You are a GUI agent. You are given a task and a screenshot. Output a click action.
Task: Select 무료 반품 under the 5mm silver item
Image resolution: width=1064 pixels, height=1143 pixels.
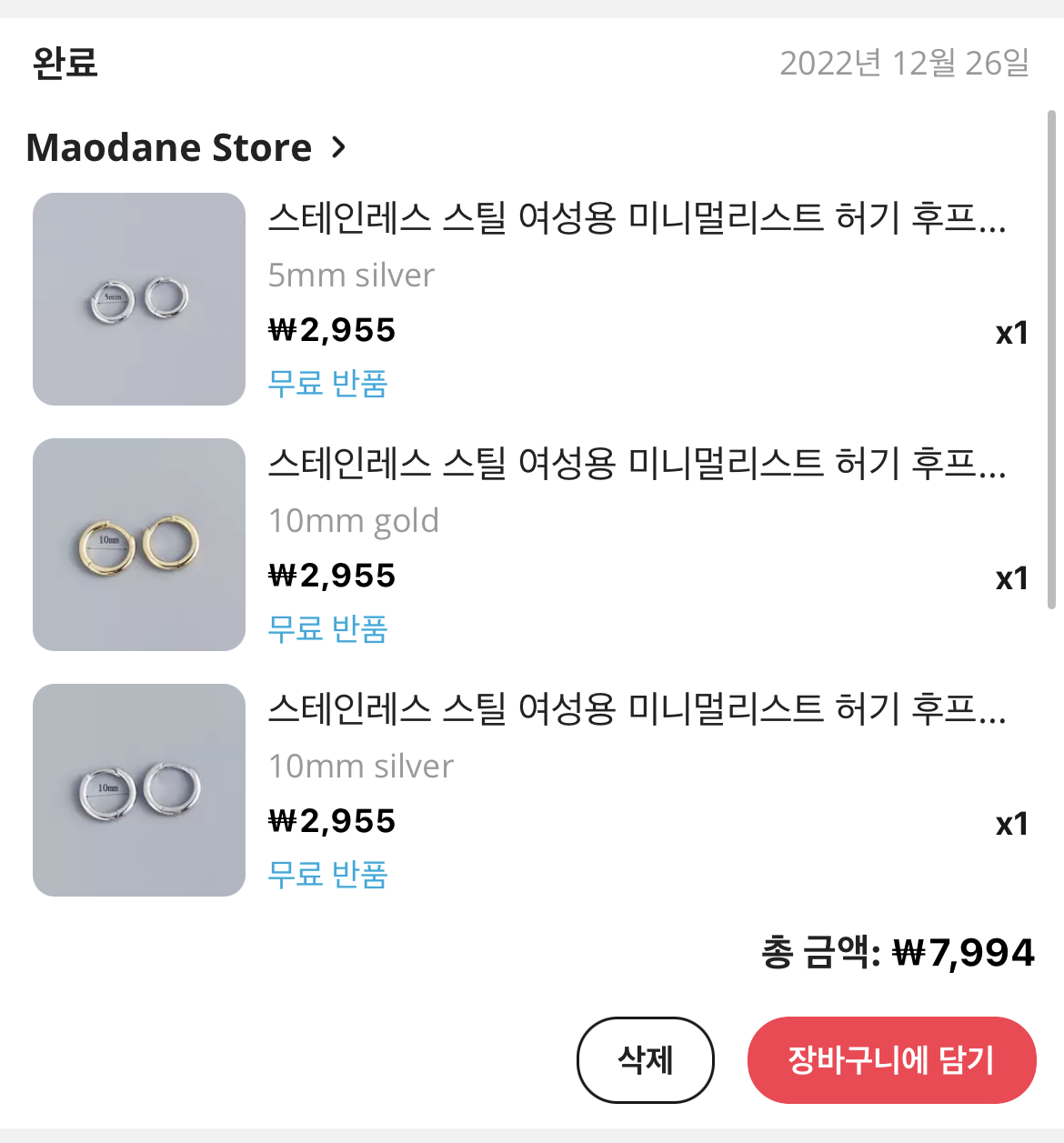pyautogui.click(x=327, y=384)
